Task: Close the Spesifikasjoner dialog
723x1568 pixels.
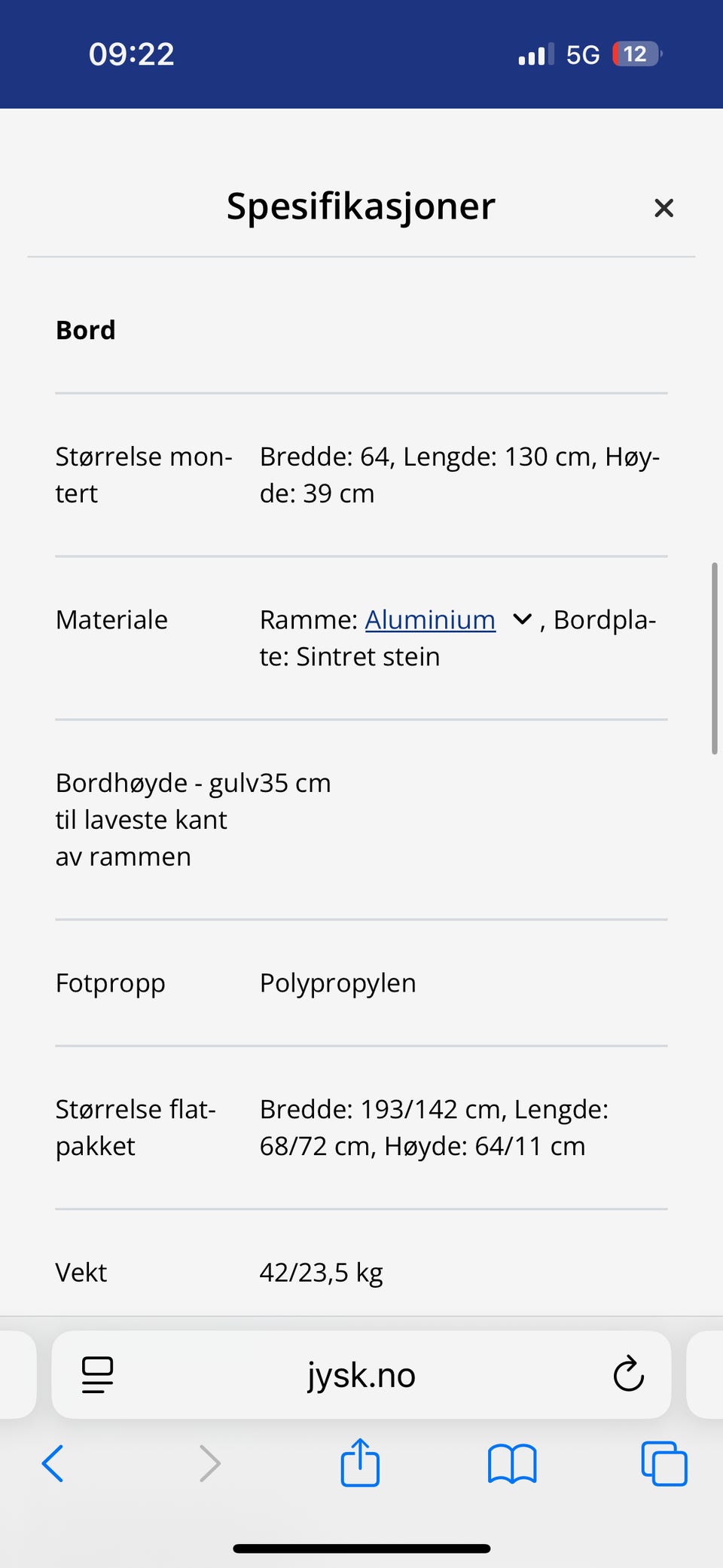Action: 664,208
